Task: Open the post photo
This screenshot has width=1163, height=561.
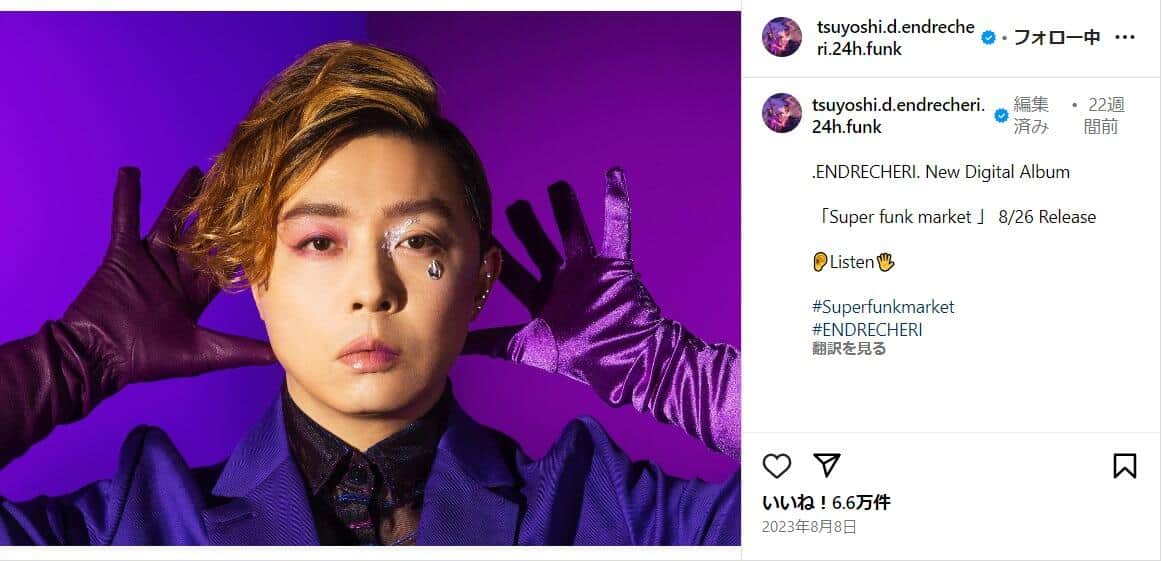Action: pos(370,278)
